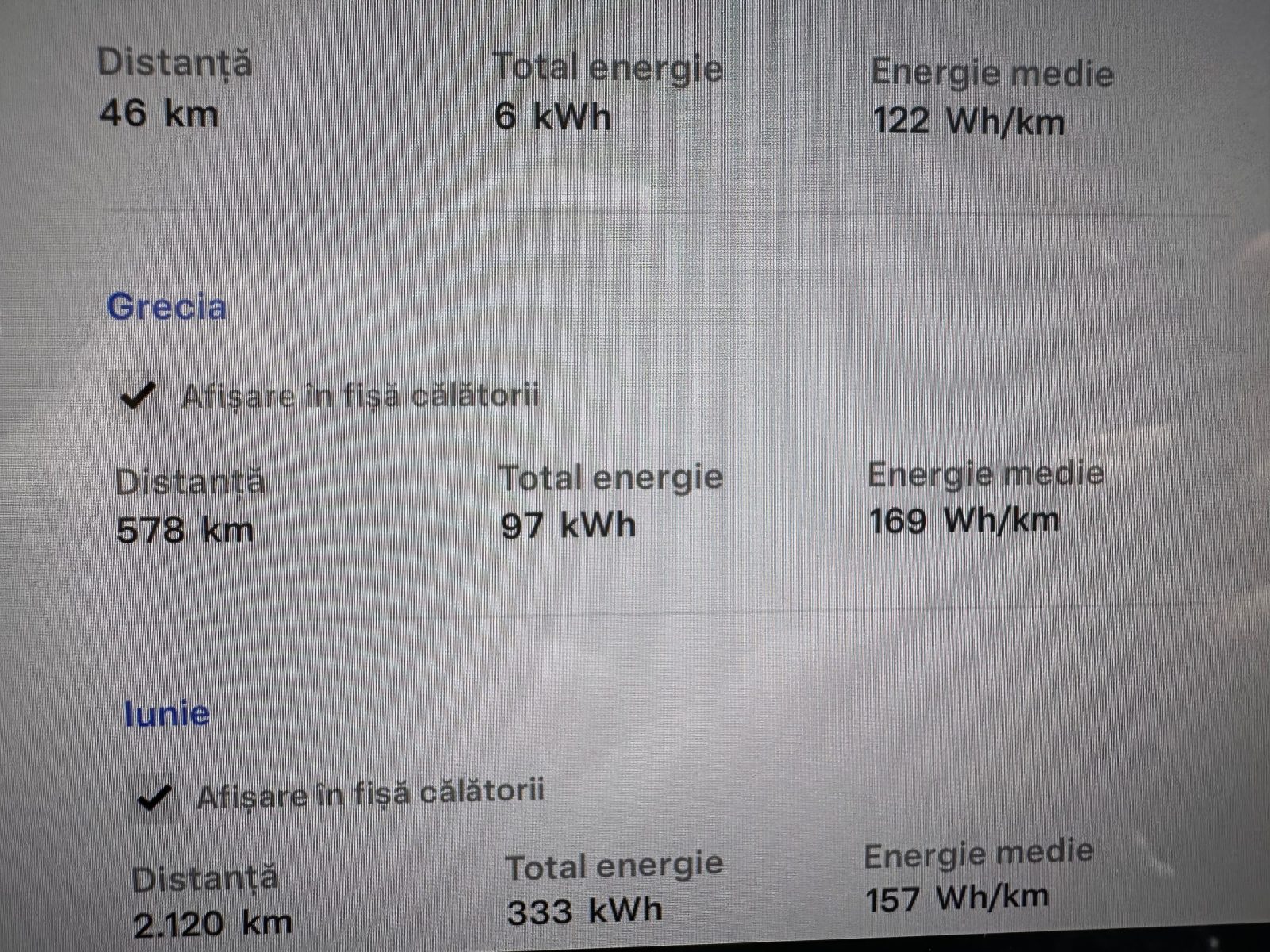Screen dimensions: 1270x952
Task: Rename the Iunie trip
Action: point(167,714)
